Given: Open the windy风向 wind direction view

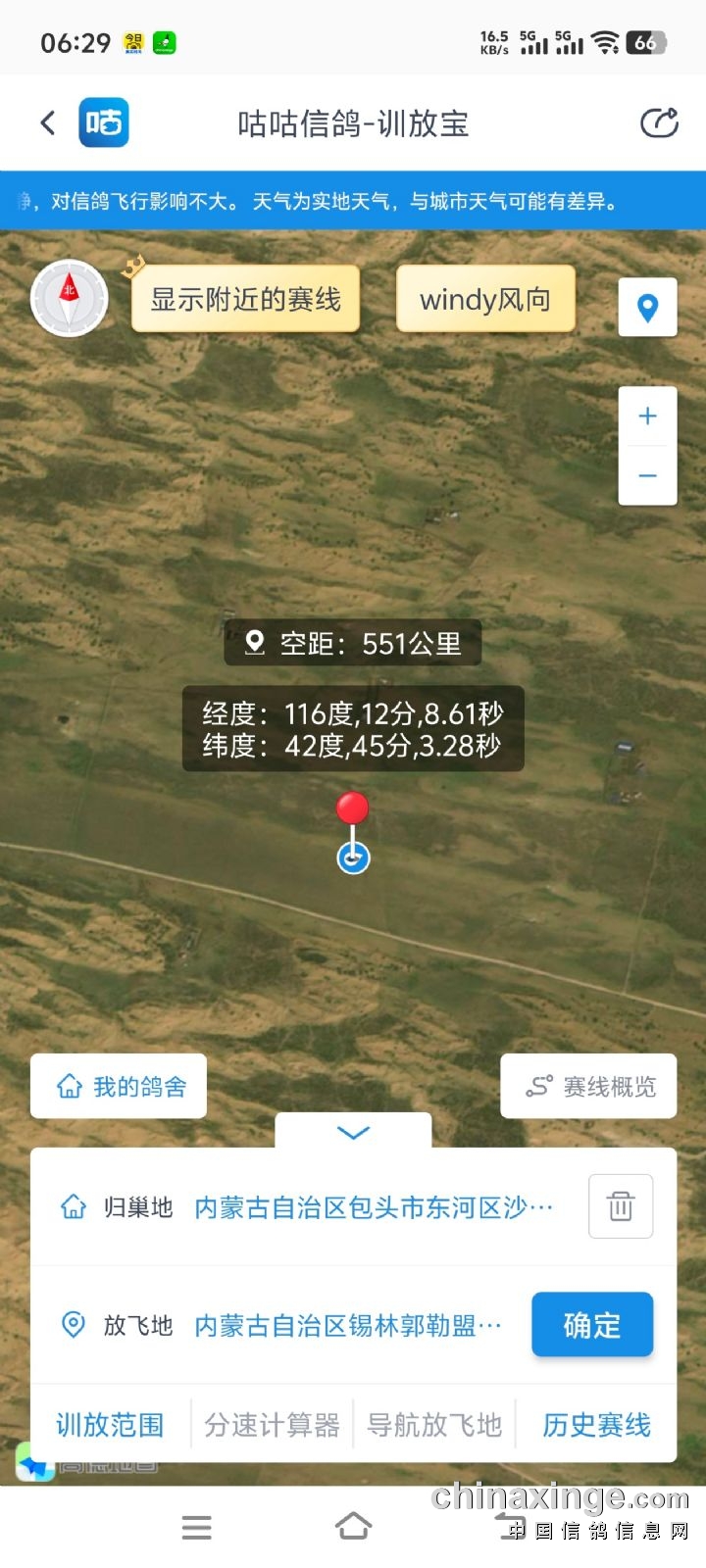Looking at the screenshot, I should pyautogui.click(x=485, y=299).
